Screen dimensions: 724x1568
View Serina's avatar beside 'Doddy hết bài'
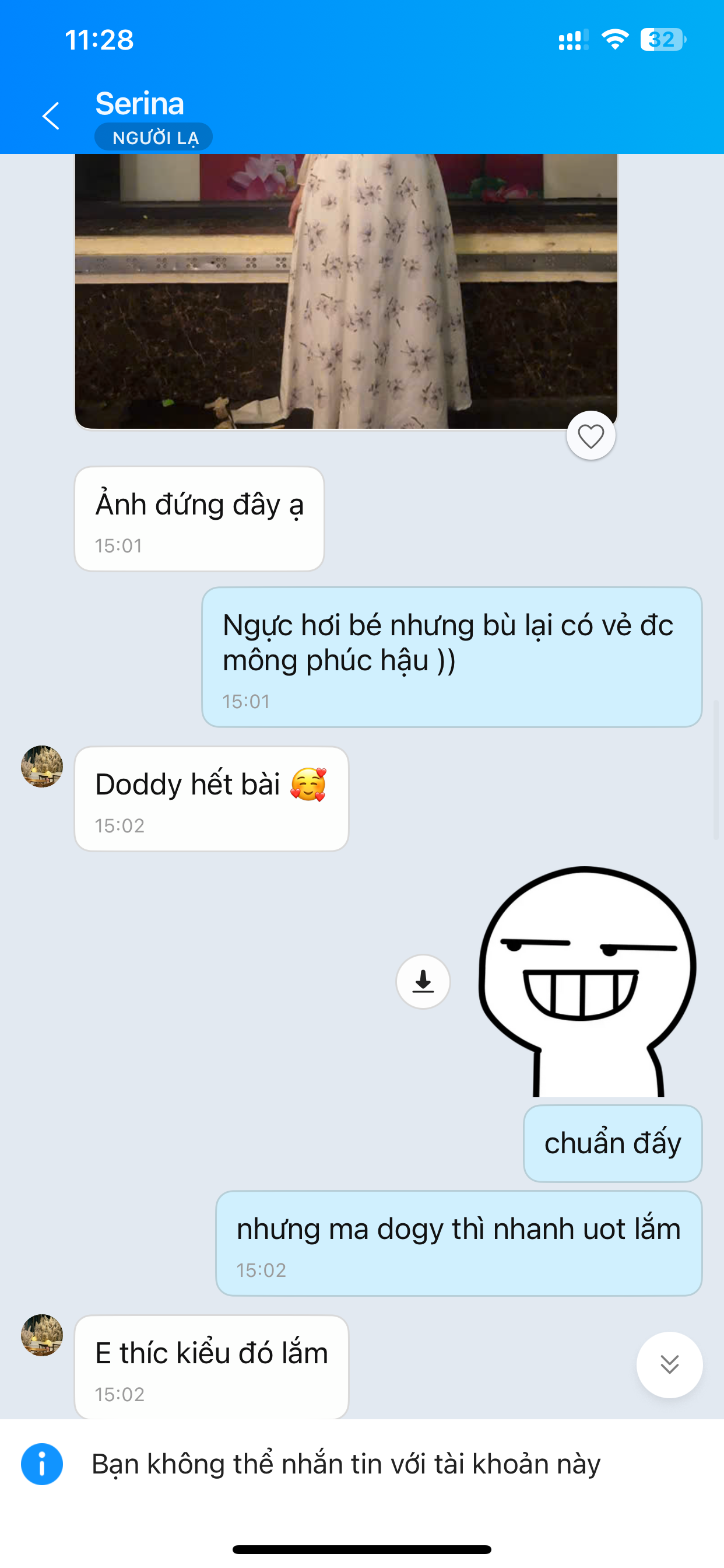pos(42,766)
